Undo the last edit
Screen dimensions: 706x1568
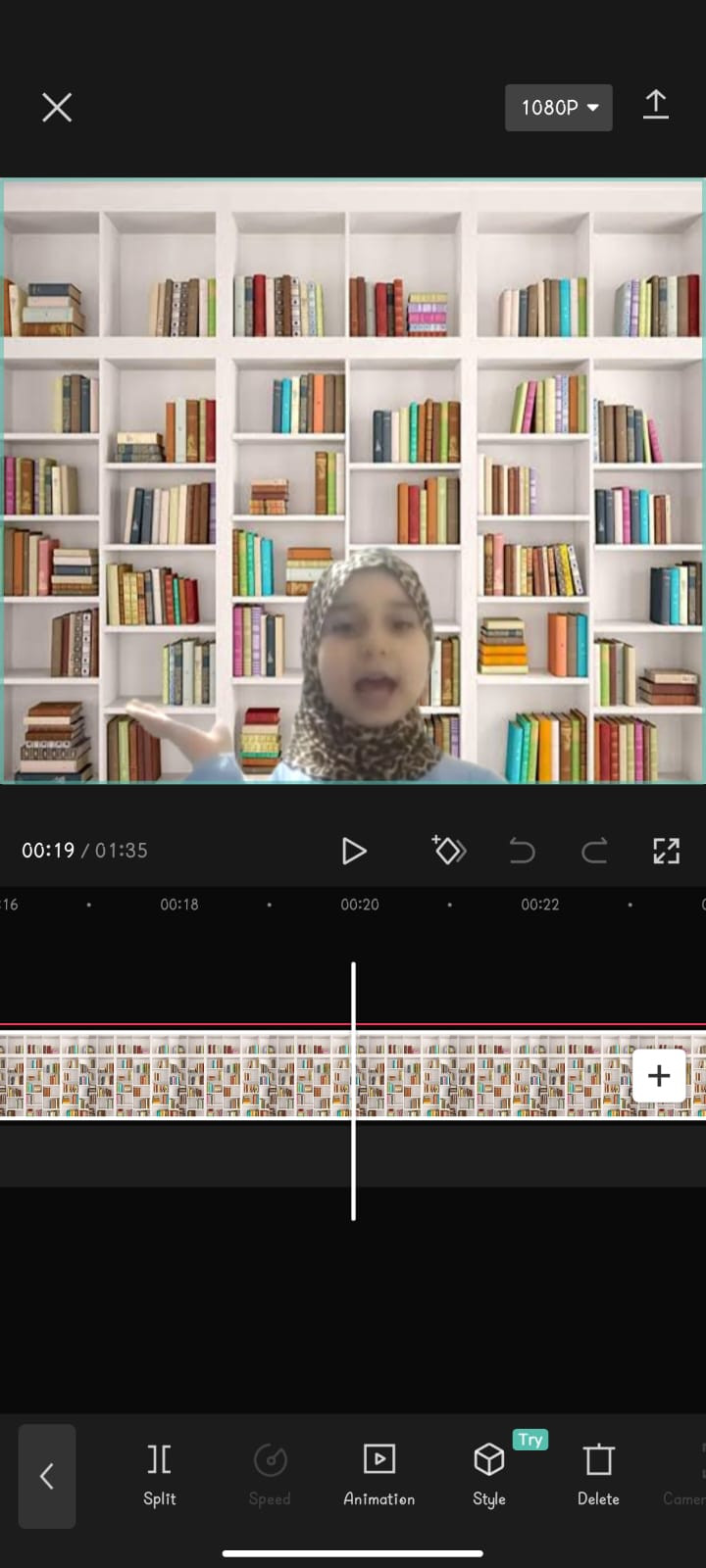coord(522,851)
